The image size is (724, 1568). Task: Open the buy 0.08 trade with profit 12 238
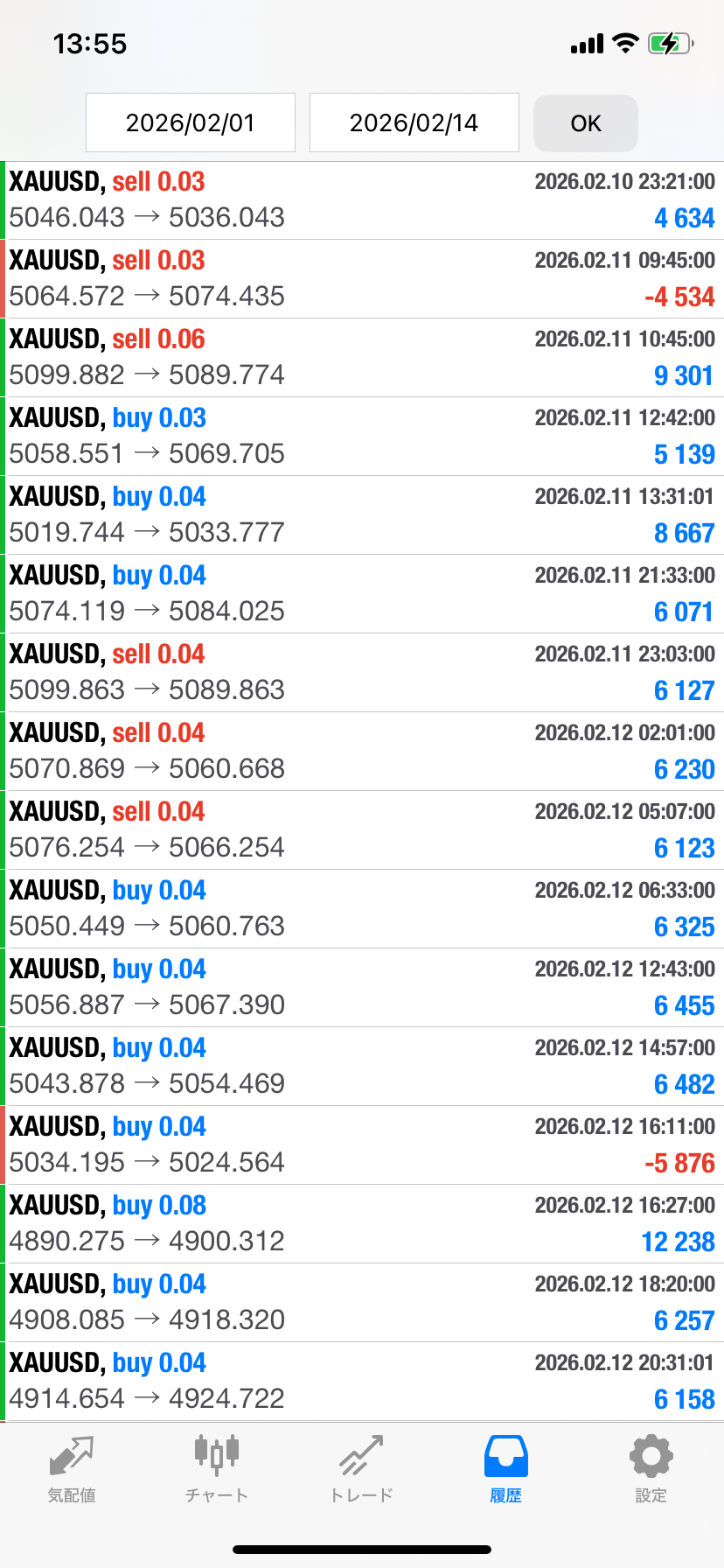362,1224
